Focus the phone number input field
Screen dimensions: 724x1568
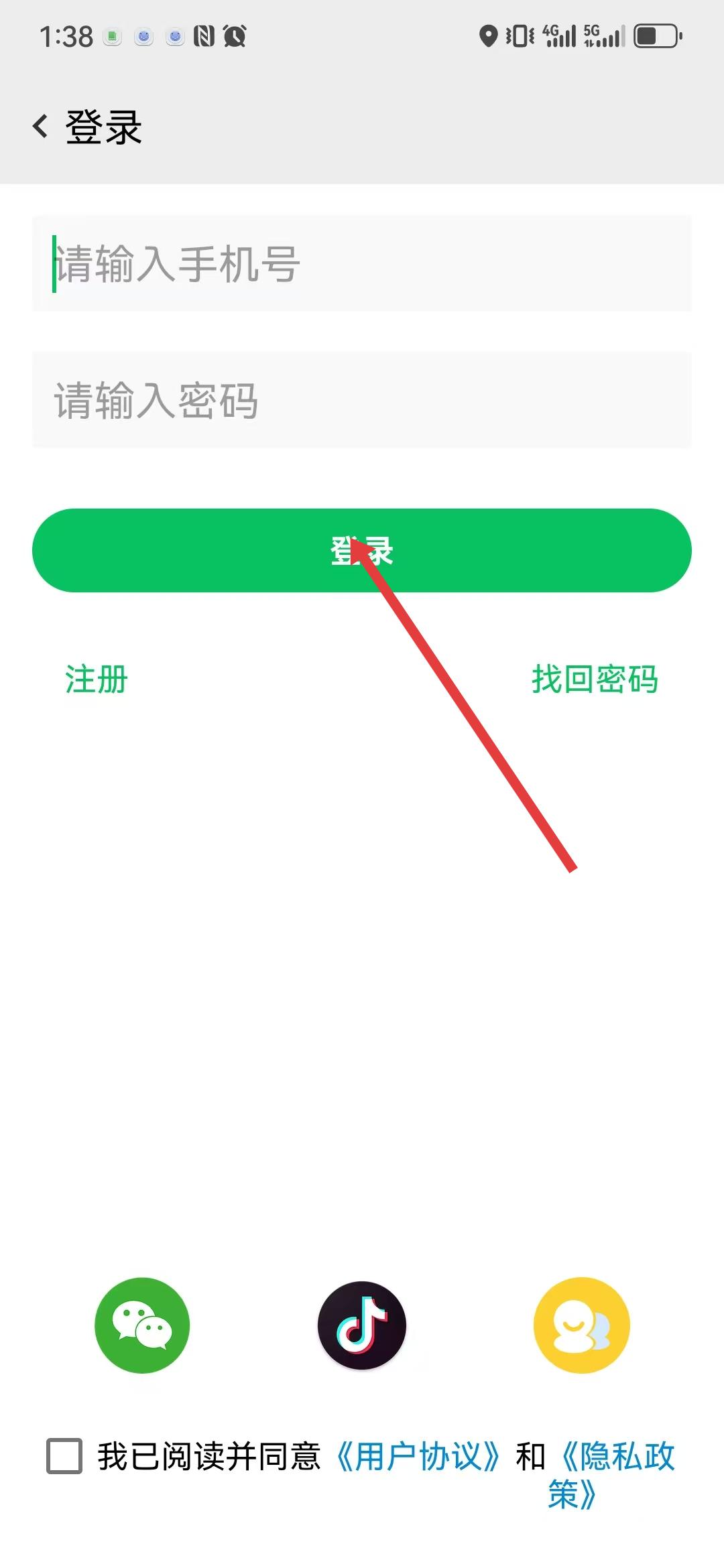(x=362, y=263)
